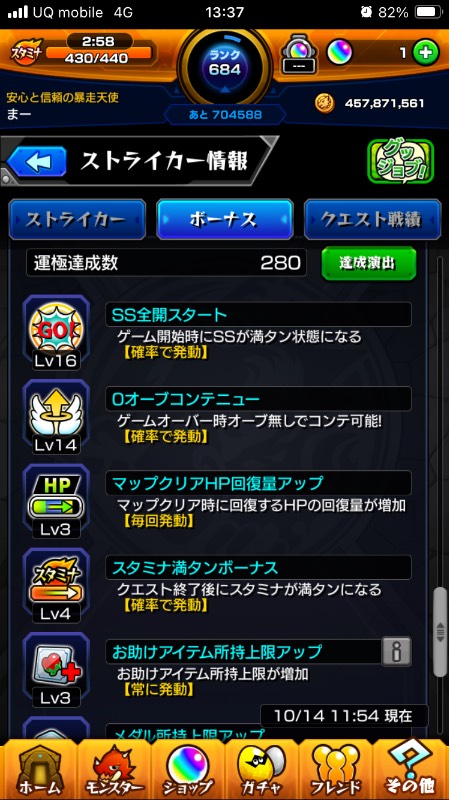Image resolution: width=449 pixels, height=800 pixels.
Task: Go back with the blue arrow button
Action: pyautogui.click(x=37, y=162)
